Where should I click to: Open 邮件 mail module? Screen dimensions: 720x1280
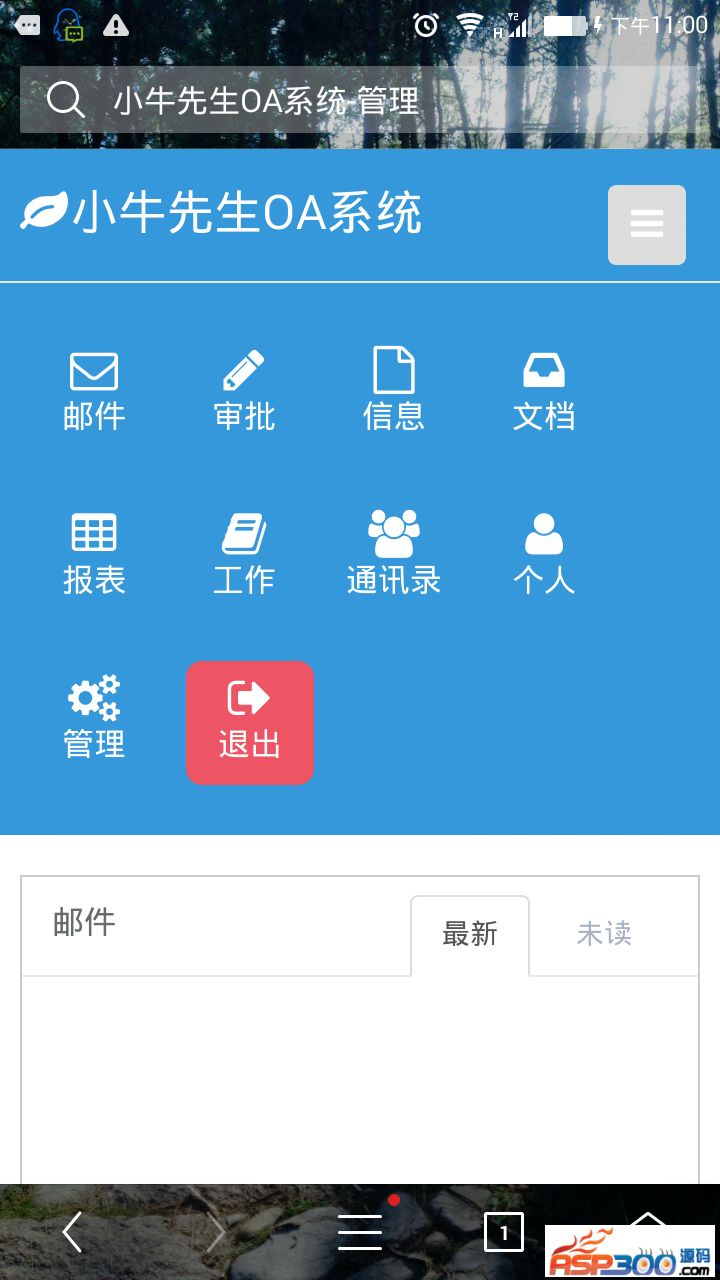click(94, 391)
